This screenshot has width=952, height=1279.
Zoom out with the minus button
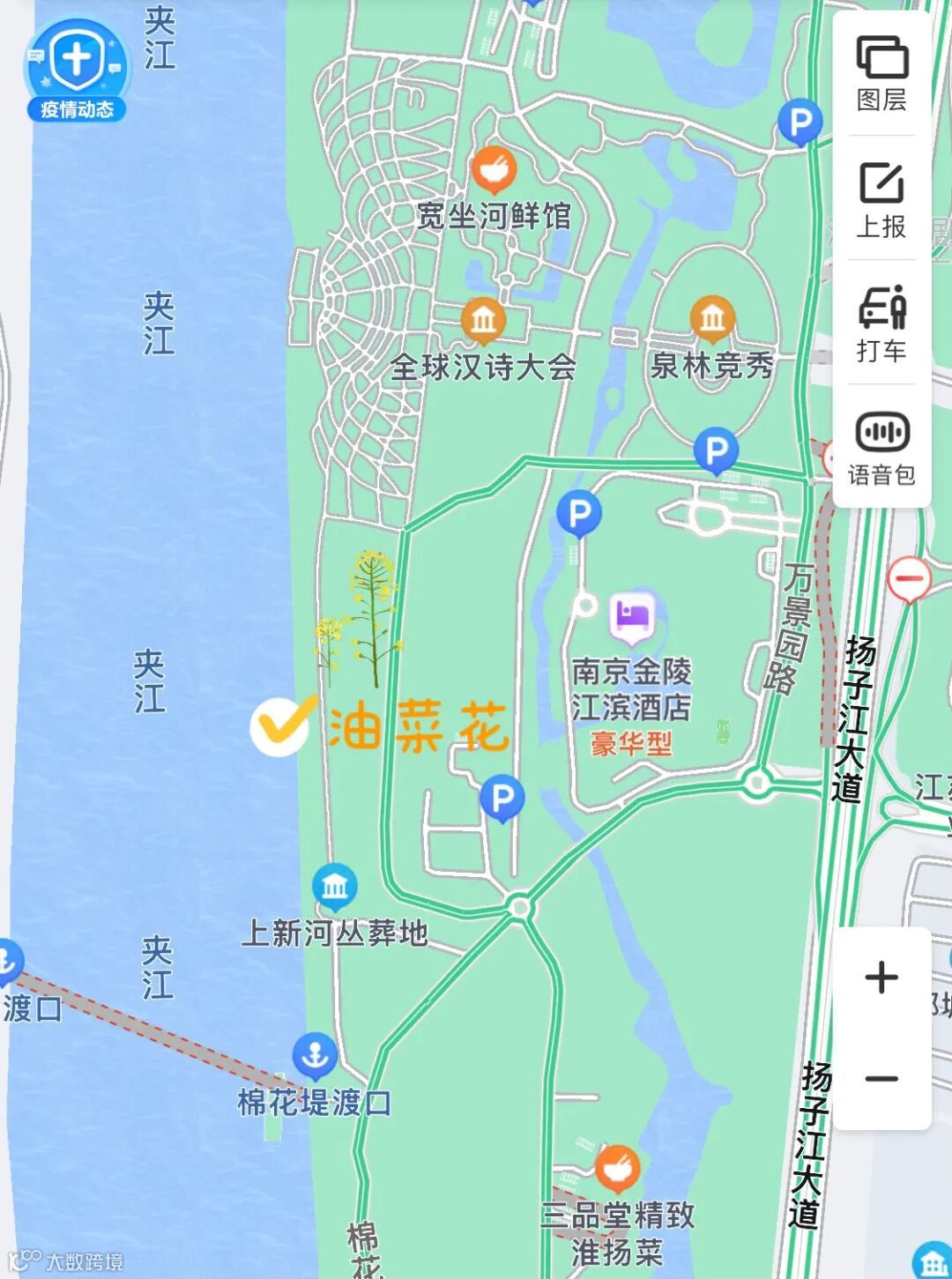tap(881, 1078)
